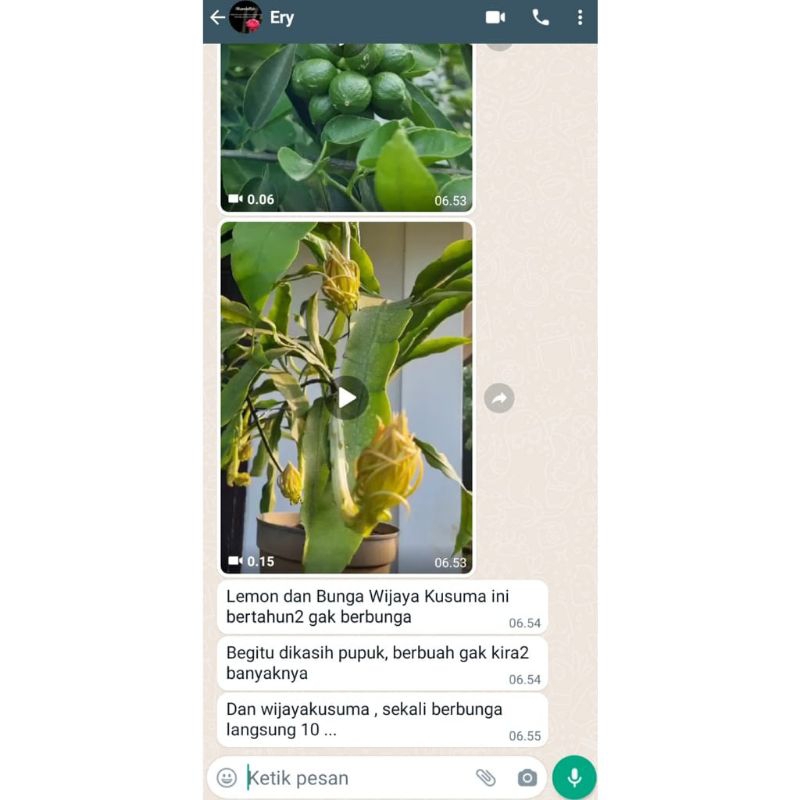Record a voice message
The height and width of the screenshot is (800, 800).
point(574,777)
